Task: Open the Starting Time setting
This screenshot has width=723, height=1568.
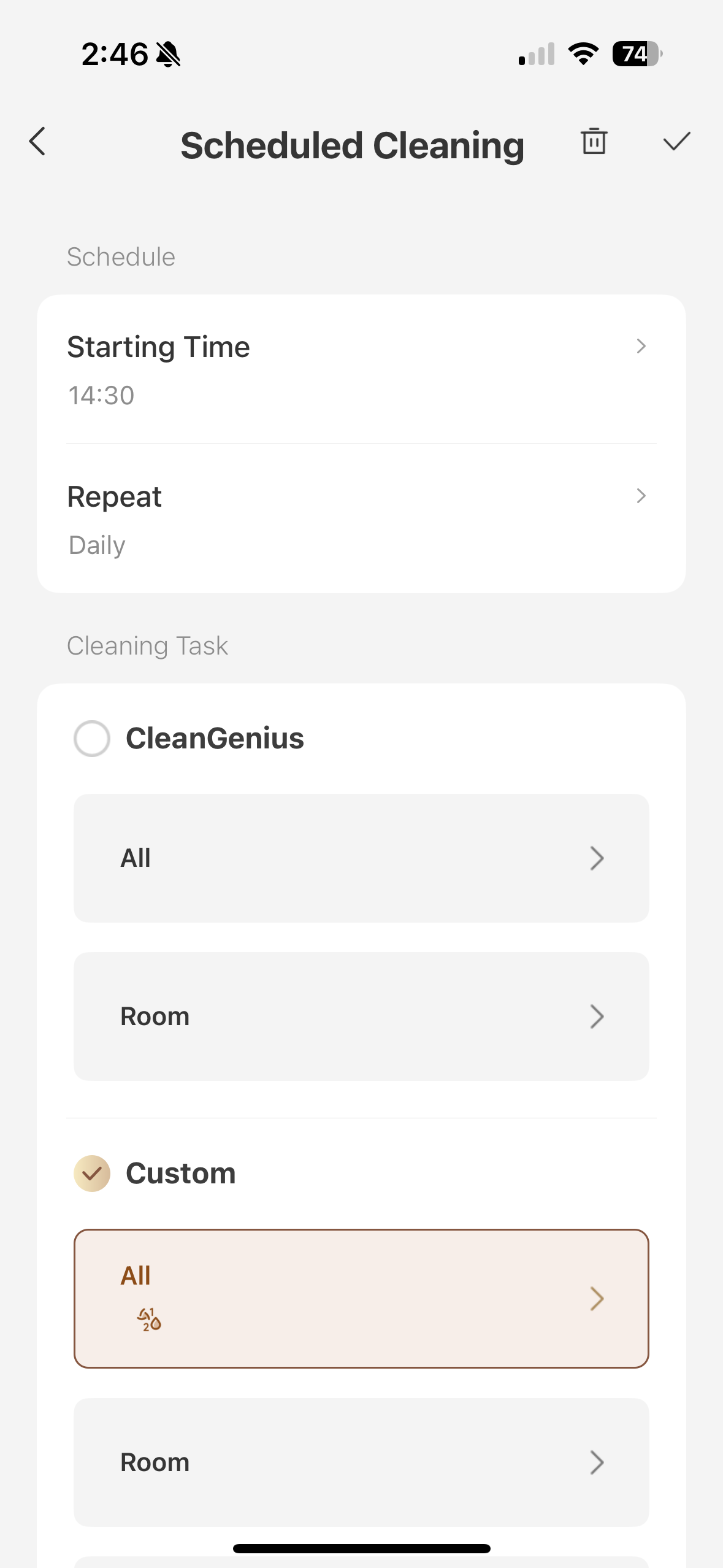Action: coord(361,369)
